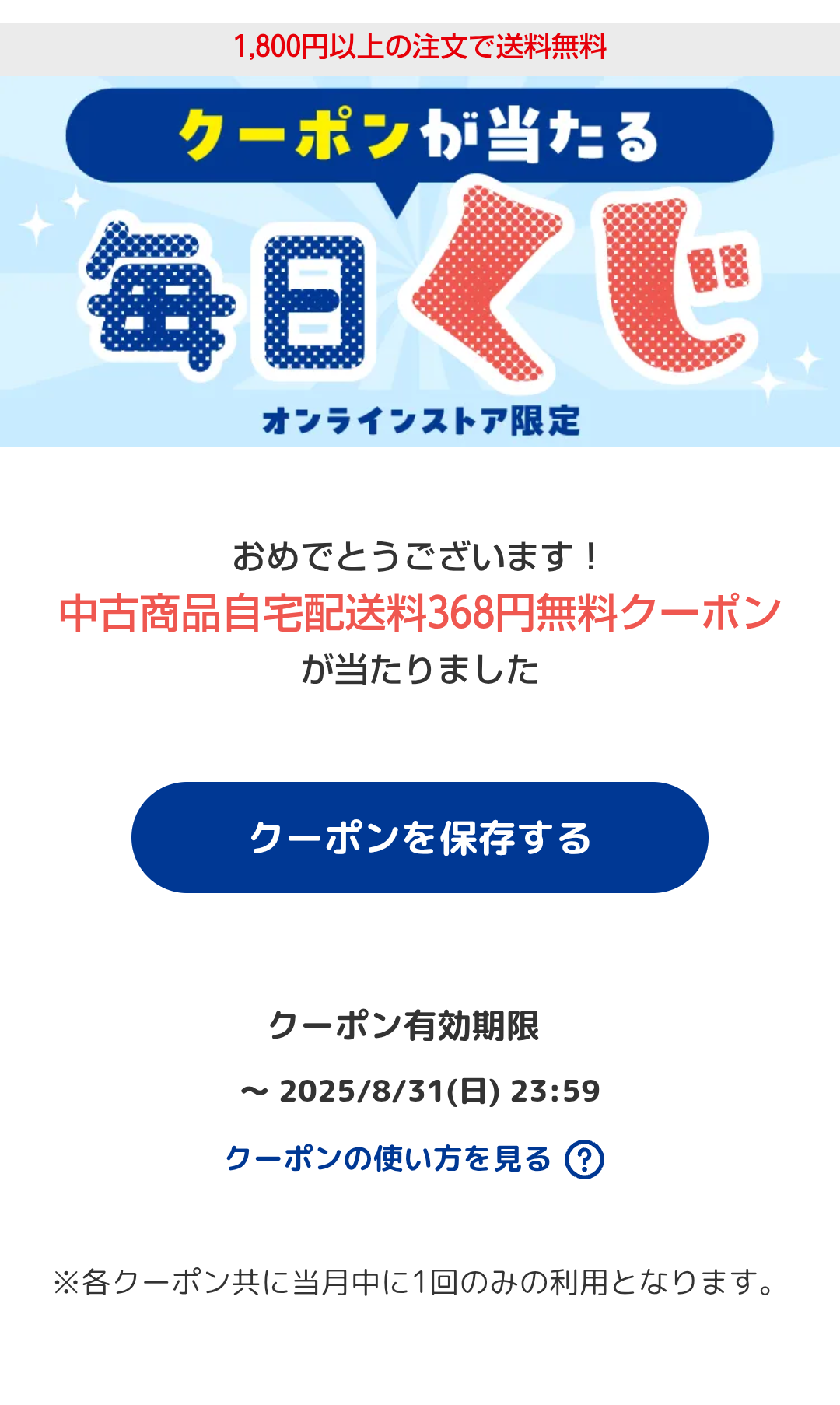This screenshot has width=840, height=1405.
Task: Open the クーポンの使い方を見る link
Action: pos(415,1158)
